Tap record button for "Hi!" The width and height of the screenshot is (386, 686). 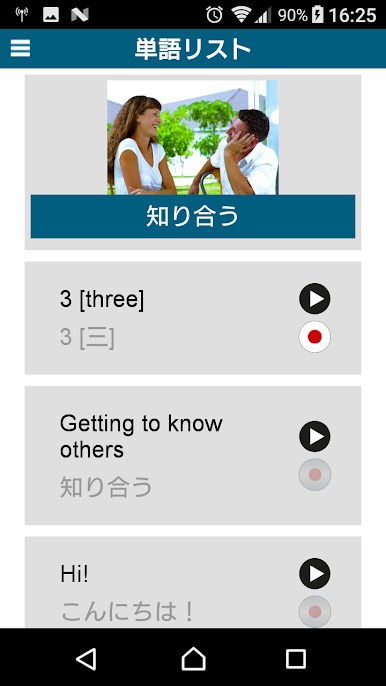315,612
